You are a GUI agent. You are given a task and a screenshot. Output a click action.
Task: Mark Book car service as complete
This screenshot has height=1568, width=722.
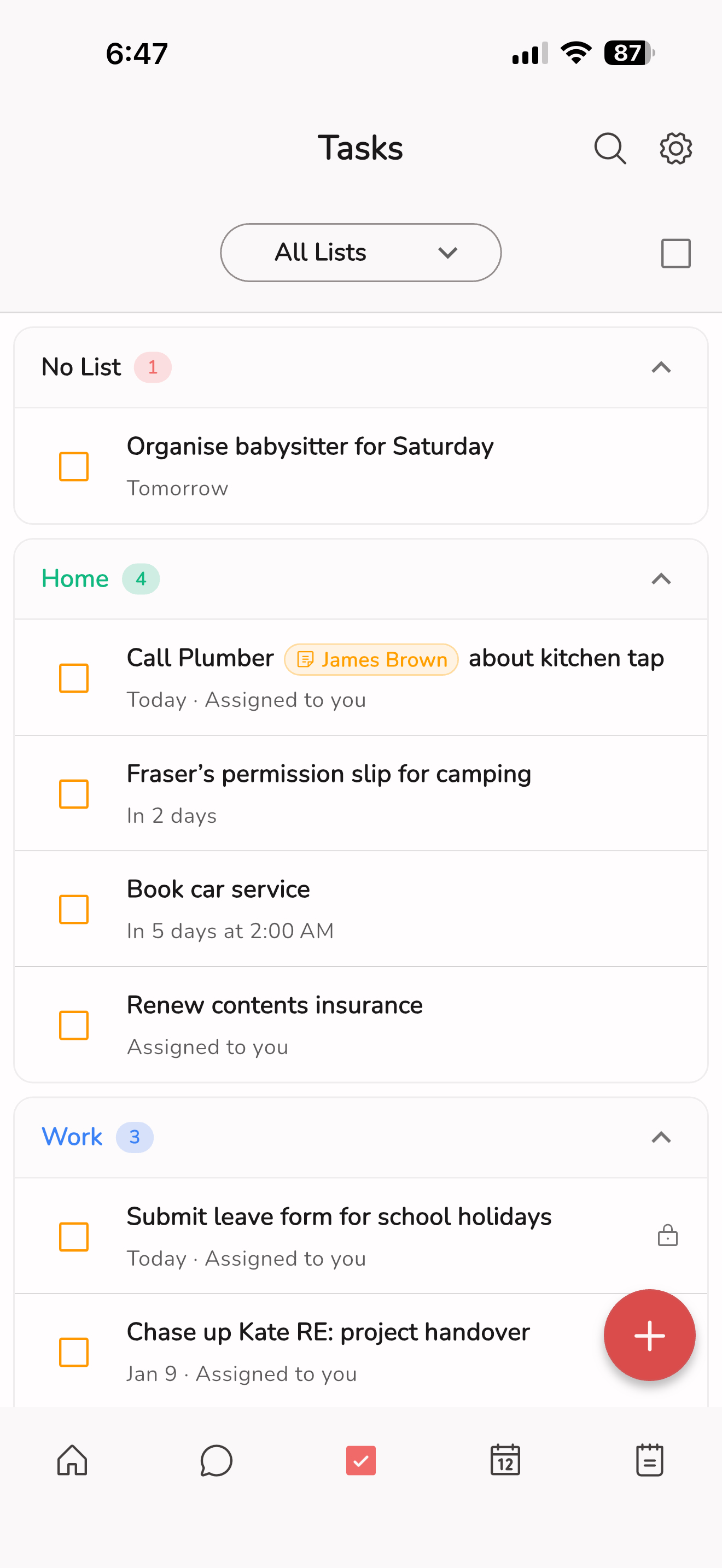tap(73, 909)
